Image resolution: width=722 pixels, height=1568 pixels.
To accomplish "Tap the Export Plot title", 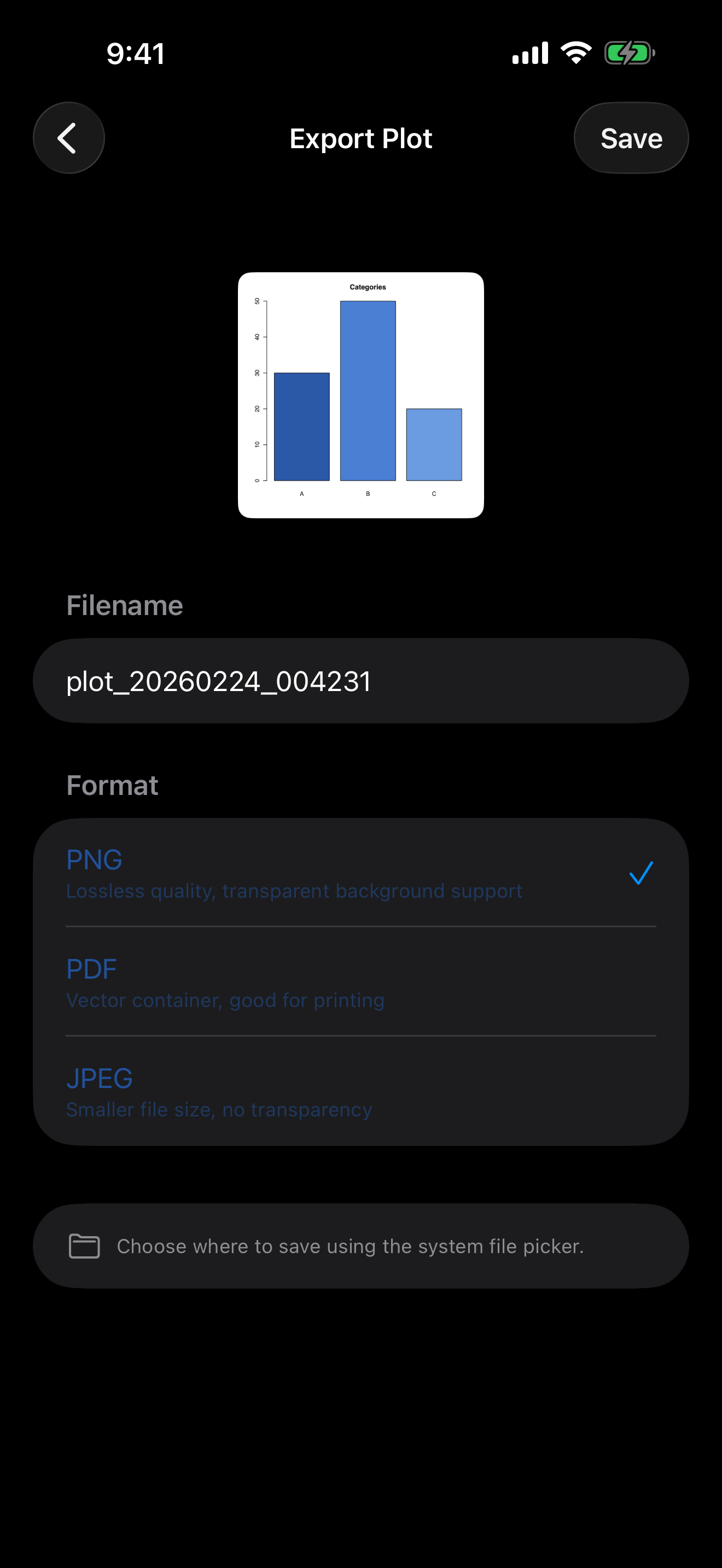I will 361,138.
